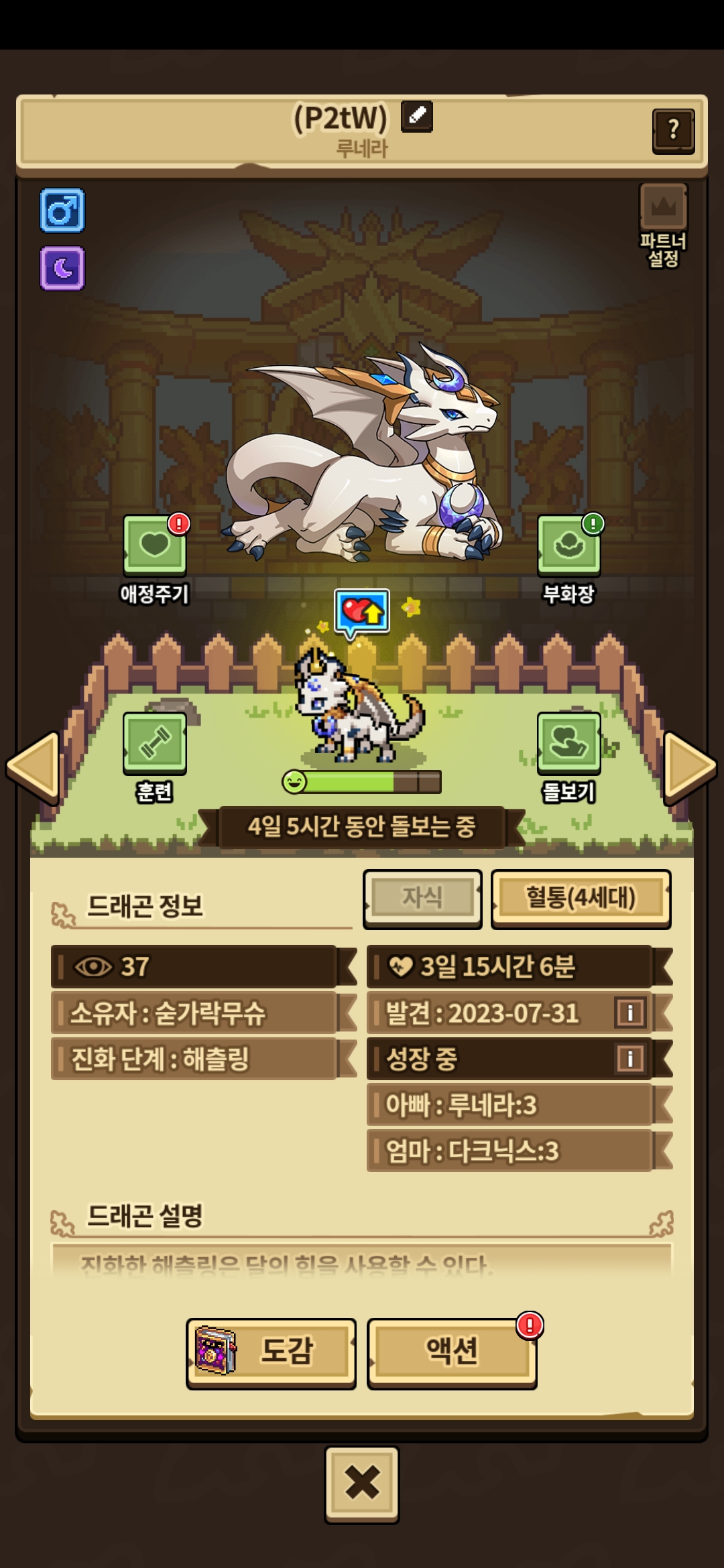Image resolution: width=724 pixels, height=1568 pixels.
Task: Tap the heart-up speech bubble
Action: tap(362, 612)
